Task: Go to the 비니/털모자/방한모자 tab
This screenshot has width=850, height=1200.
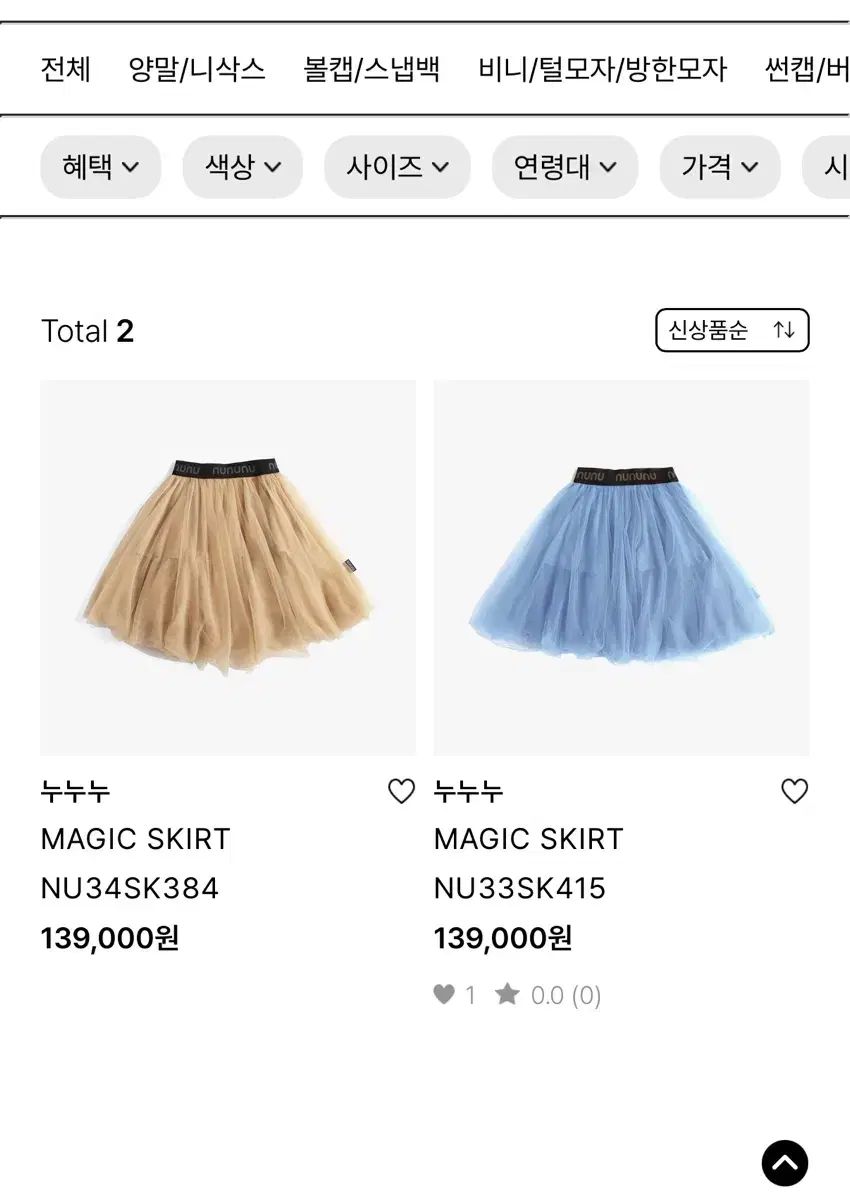Action: tap(602, 69)
